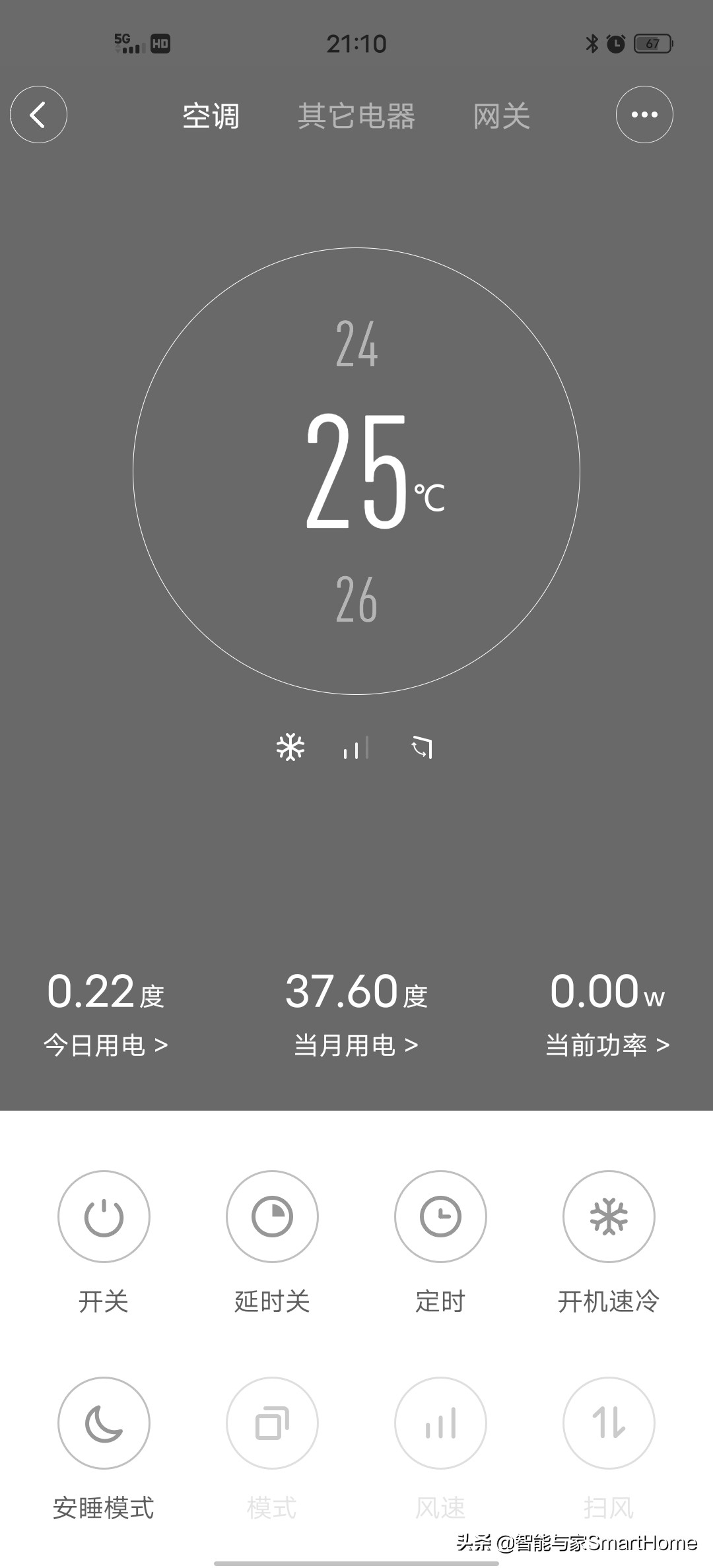Image resolution: width=713 pixels, height=1568 pixels.
Task: Toggle the 开关 power button
Action: click(x=104, y=1216)
